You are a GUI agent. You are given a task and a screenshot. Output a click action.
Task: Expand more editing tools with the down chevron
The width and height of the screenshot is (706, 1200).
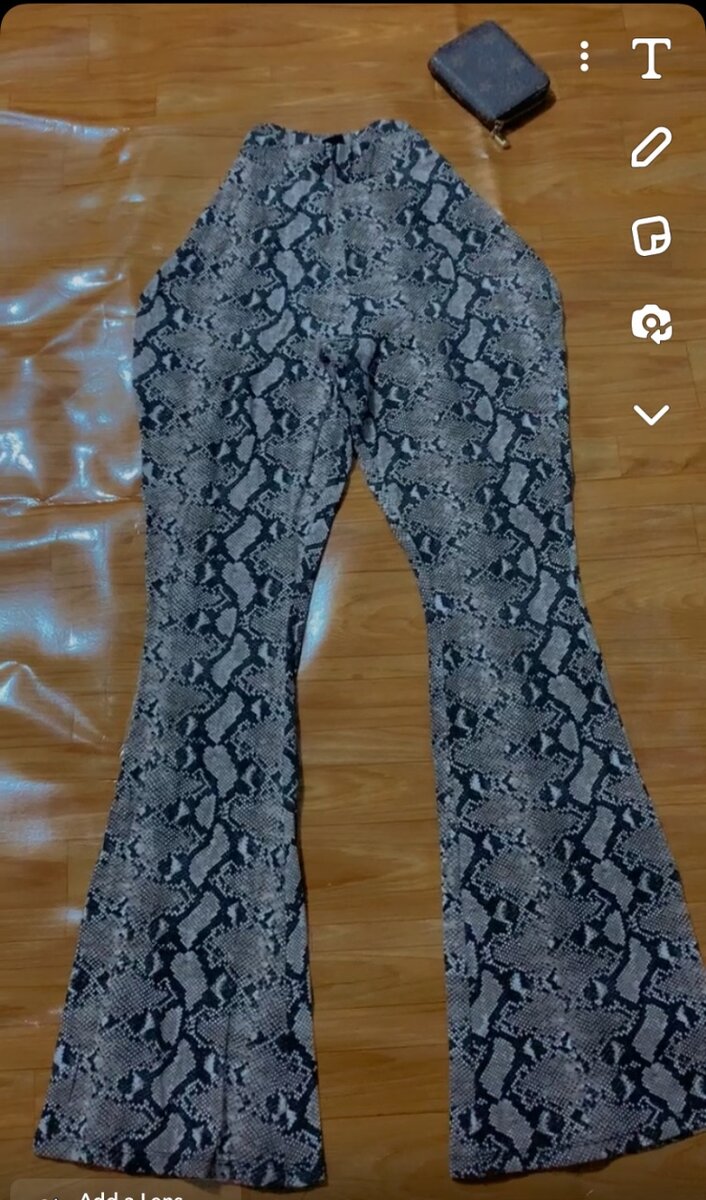(x=651, y=414)
